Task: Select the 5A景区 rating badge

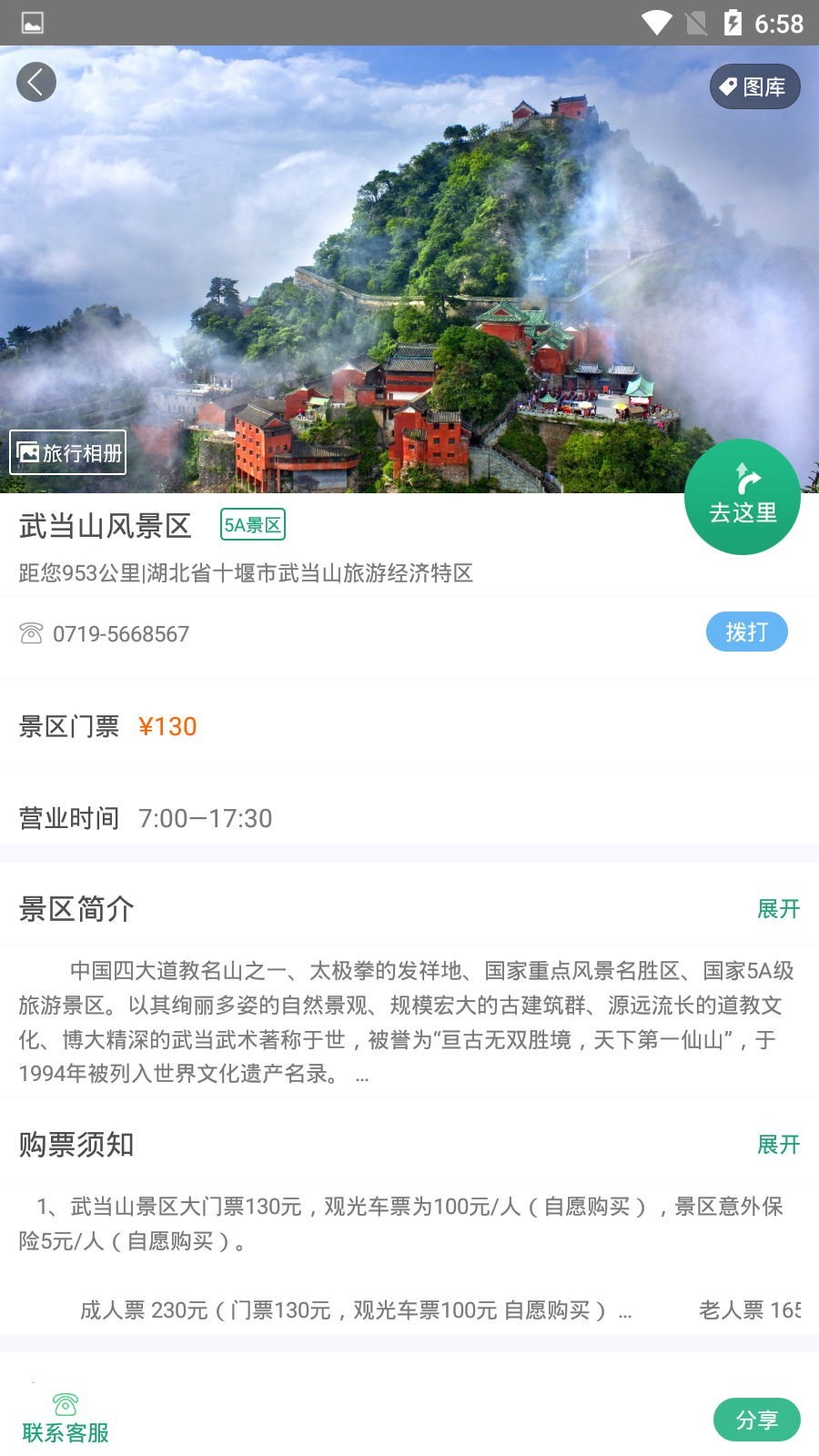Action: point(252,525)
